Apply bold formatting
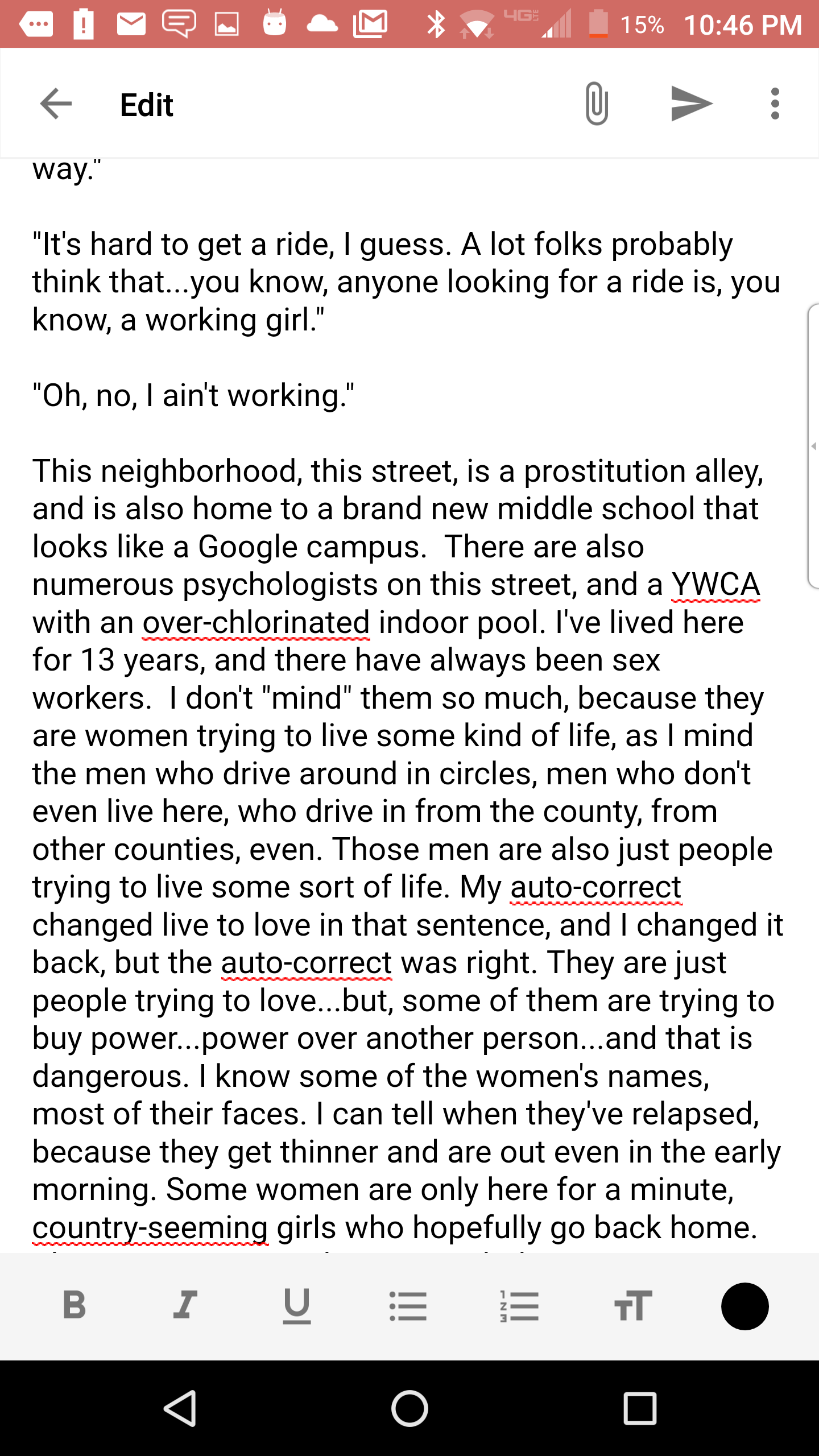This screenshot has width=819, height=1456. pyautogui.click(x=75, y=1305)
